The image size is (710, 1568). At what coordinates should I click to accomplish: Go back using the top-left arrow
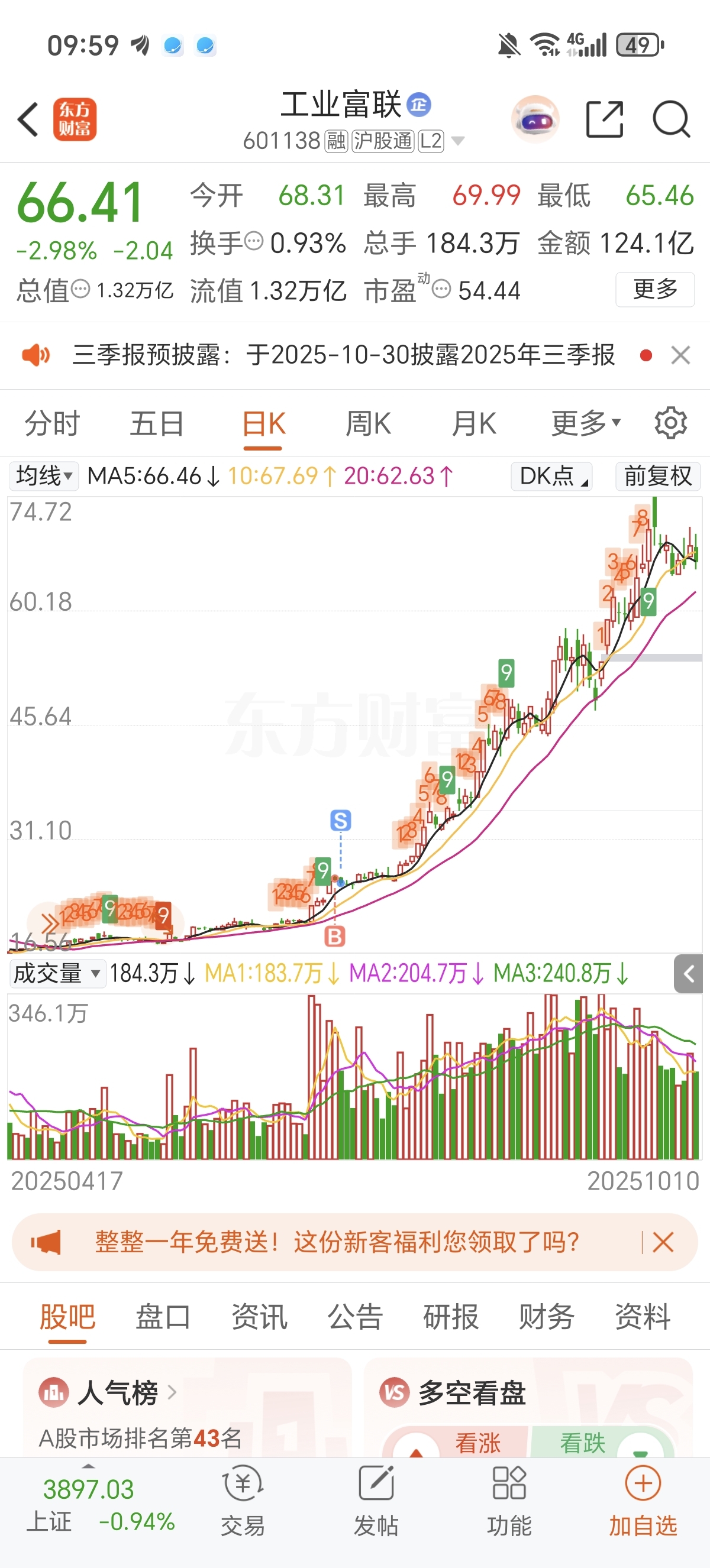pyautogui.click(x=28, y=119)
